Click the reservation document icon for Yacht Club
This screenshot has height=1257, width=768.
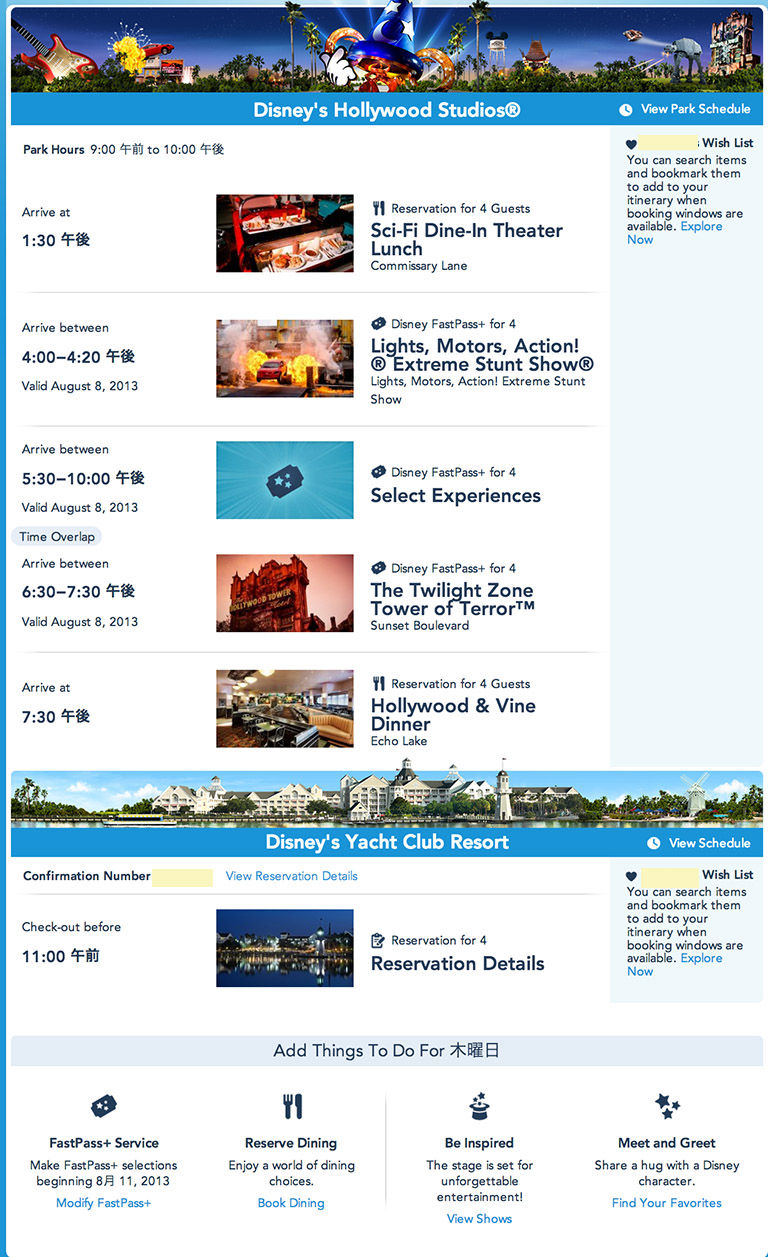pos(379,940)
